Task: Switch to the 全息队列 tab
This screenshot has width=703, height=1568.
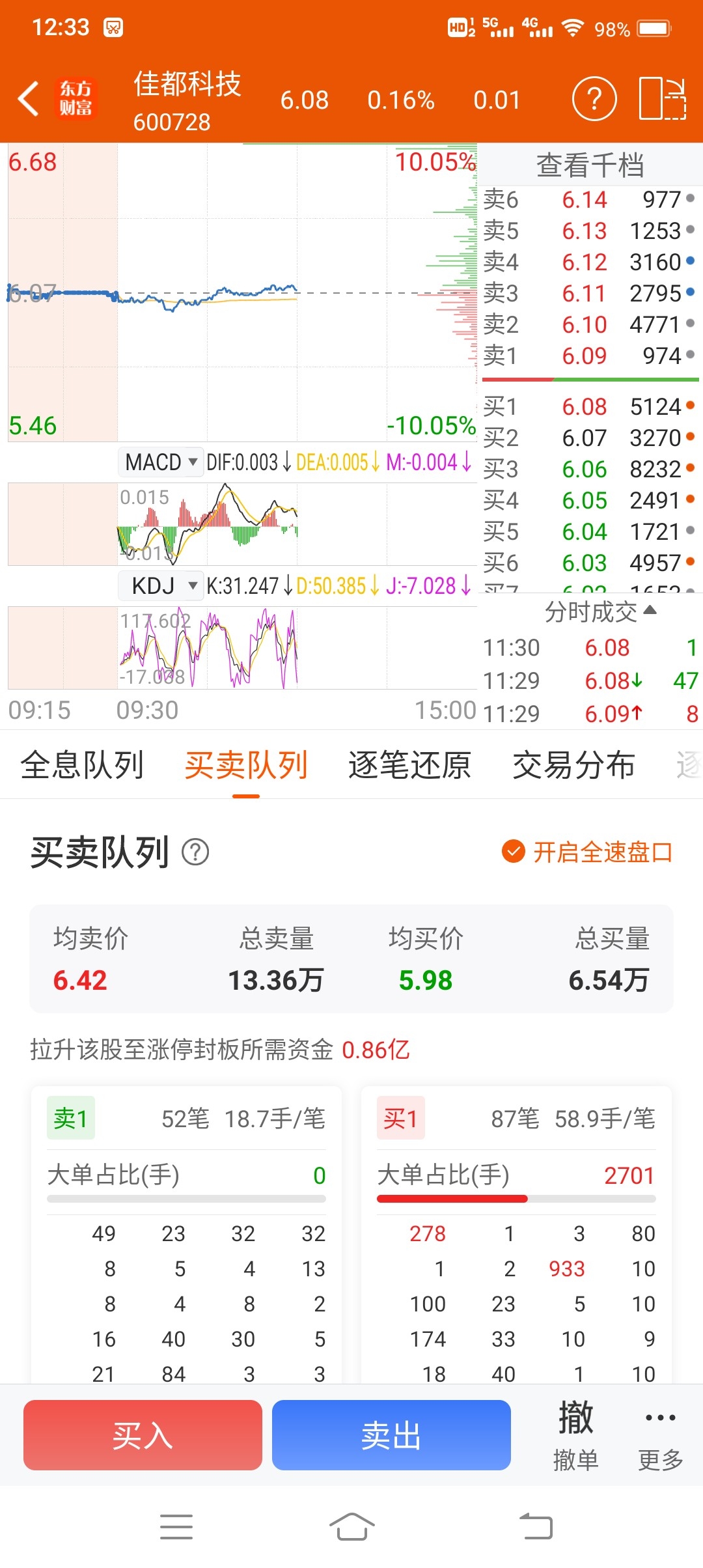Action: 82,765
